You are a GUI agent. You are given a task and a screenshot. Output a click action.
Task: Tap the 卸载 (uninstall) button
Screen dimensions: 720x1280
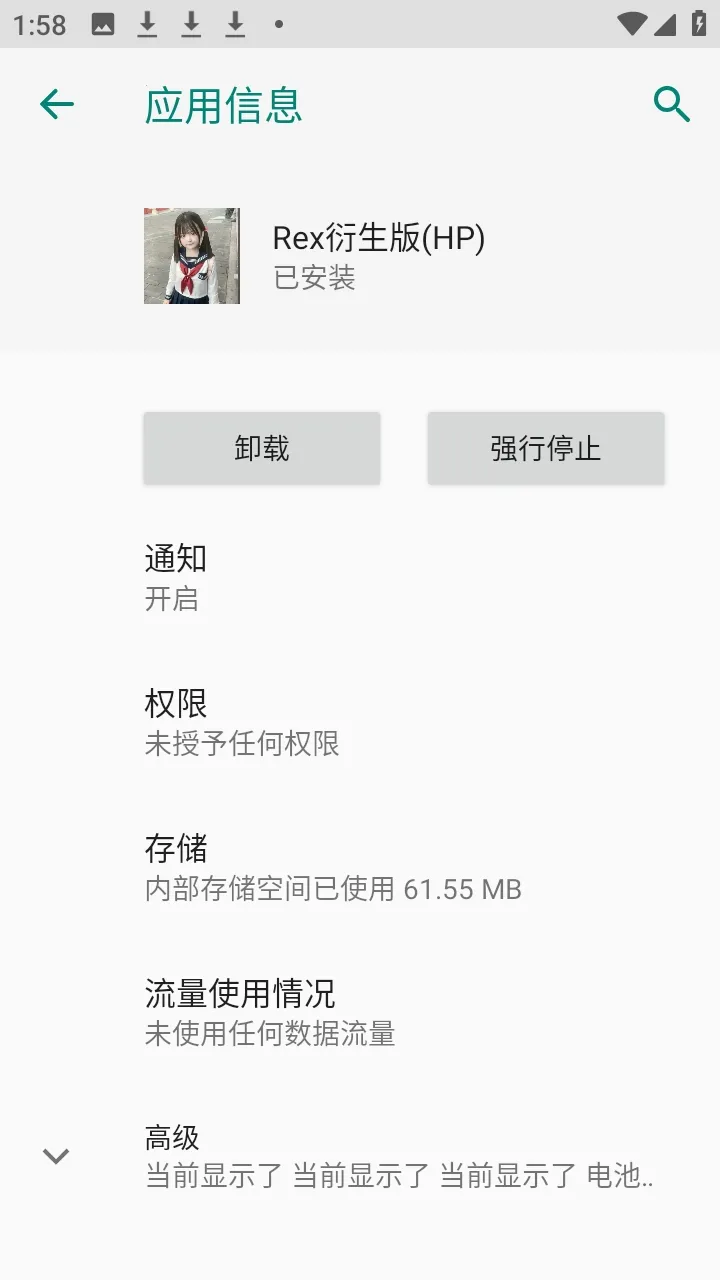pyautogui.click(x=262, y=448)
